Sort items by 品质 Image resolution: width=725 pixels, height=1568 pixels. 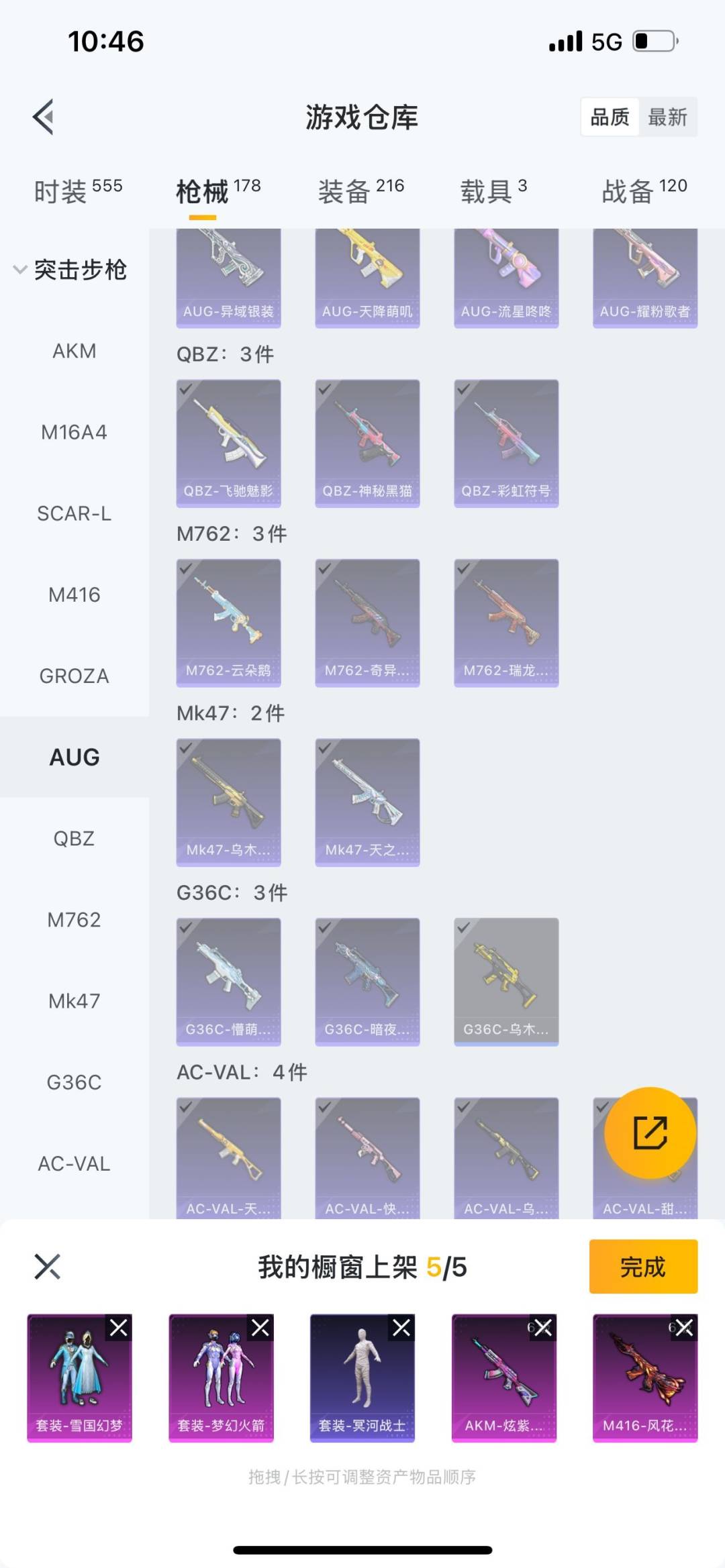click(610, 117)
